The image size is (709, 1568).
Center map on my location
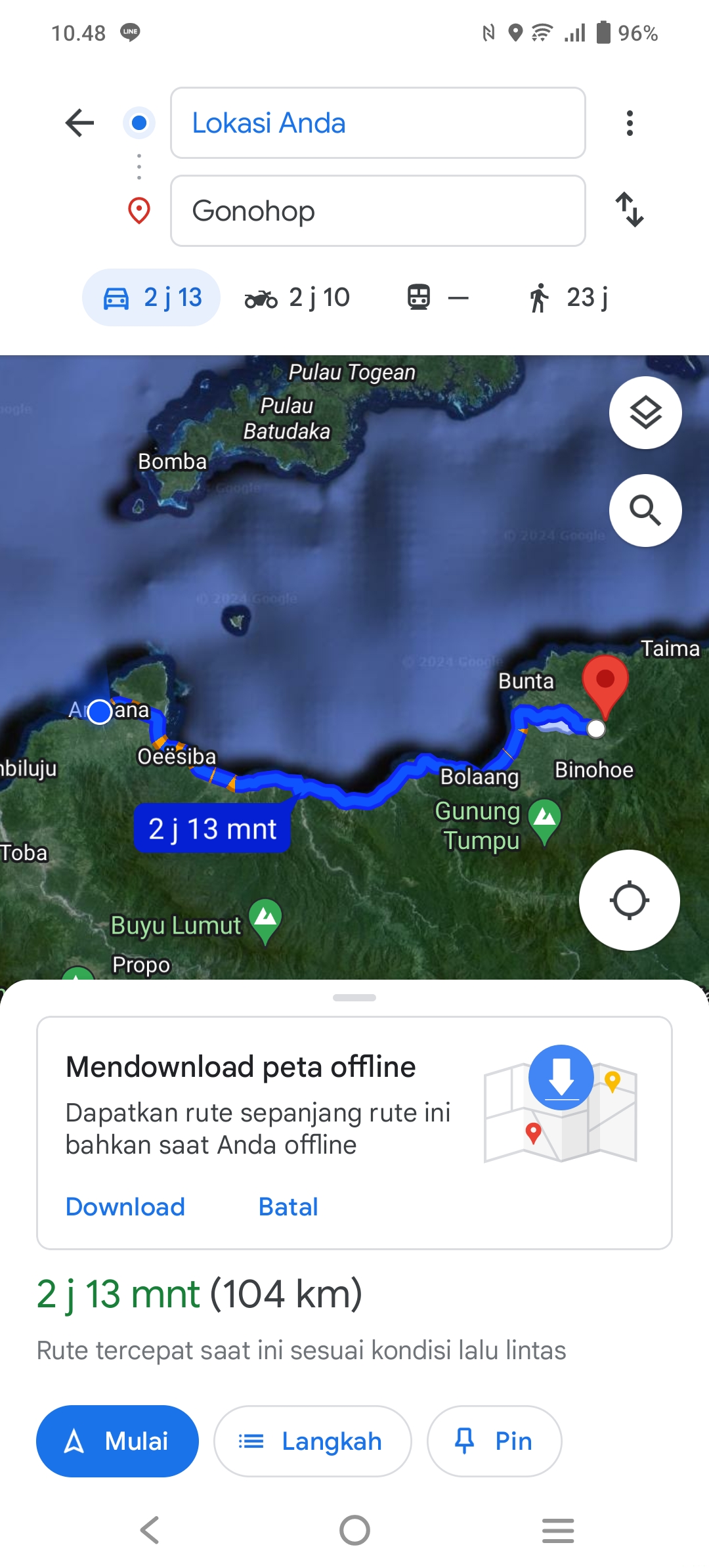[630, 900]
